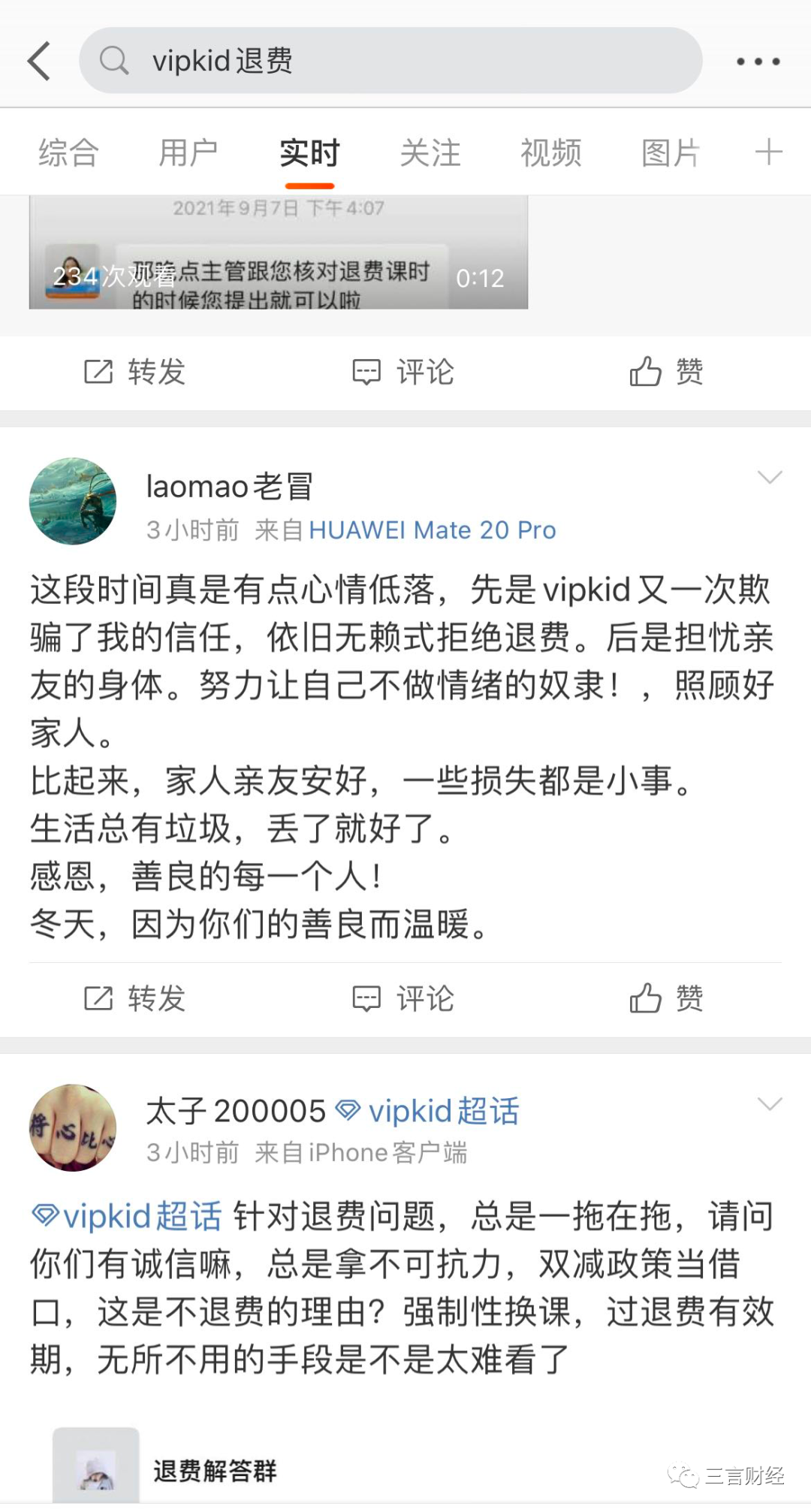Expand options chevron on 太子200005's post
This screenshot has height=1512, width=811.
click(770, 1104)
